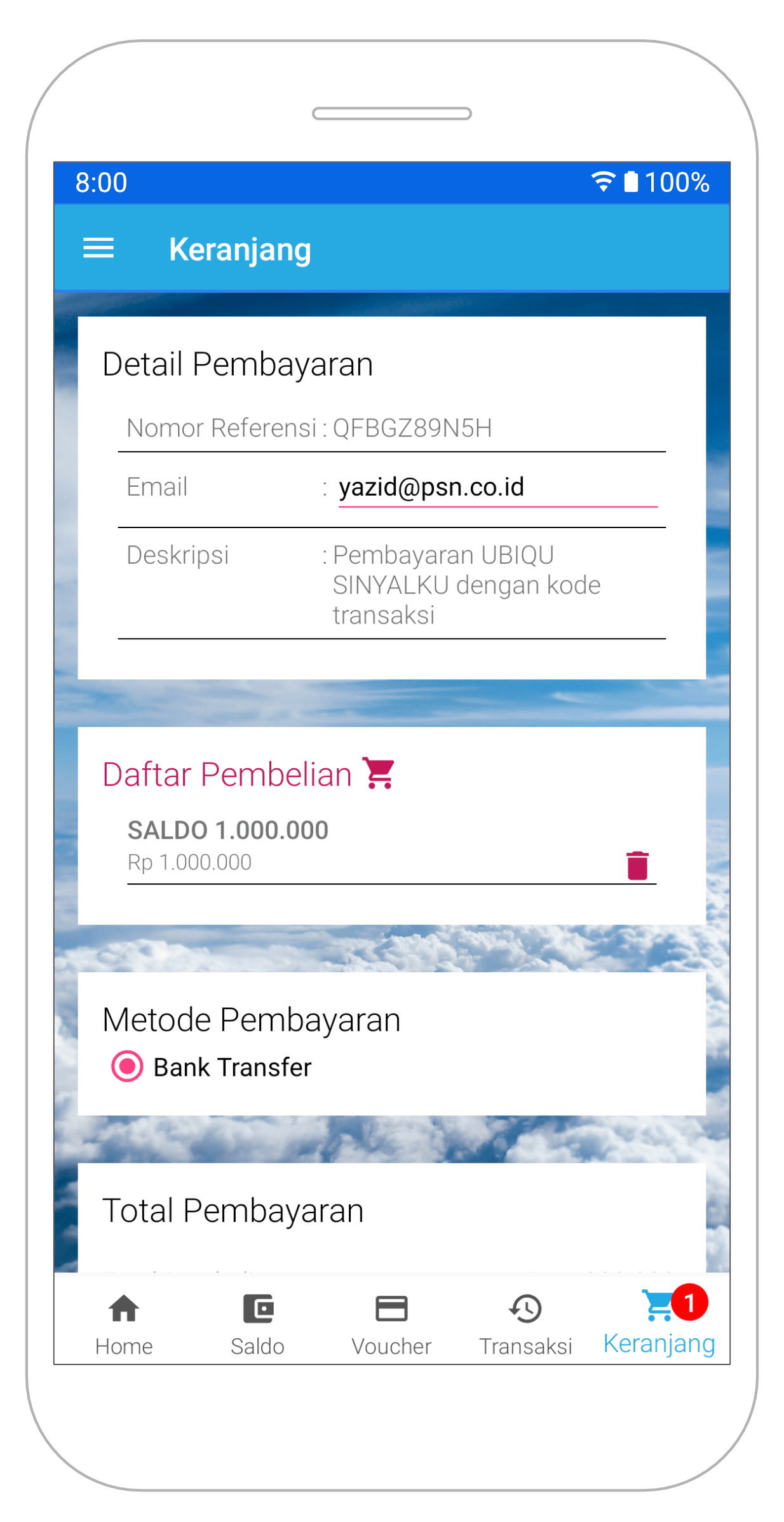This screenshot has height=1522, width=784.
Task: Go to the Home tab
Action: [124, 1322]
